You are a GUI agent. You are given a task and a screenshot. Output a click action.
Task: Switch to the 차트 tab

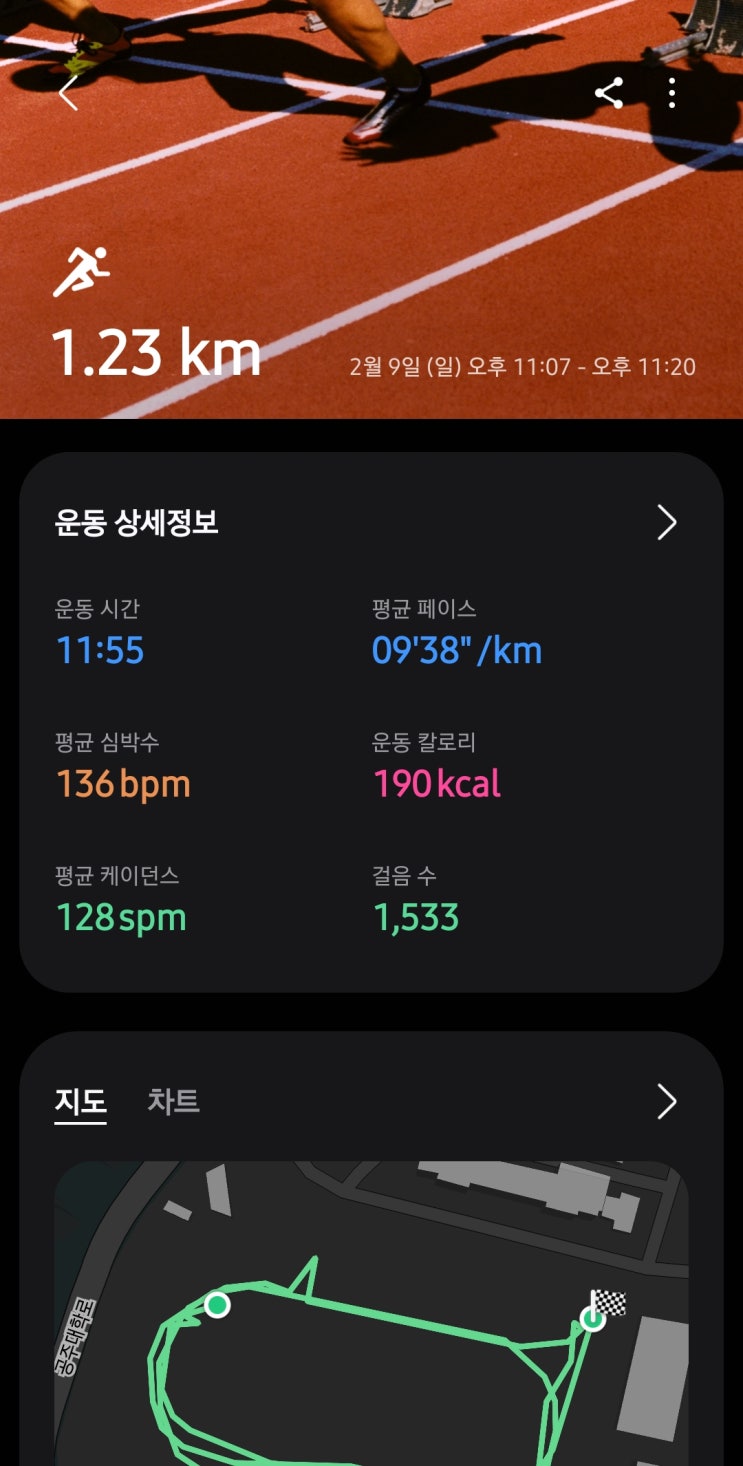[x=174, y=1101]
